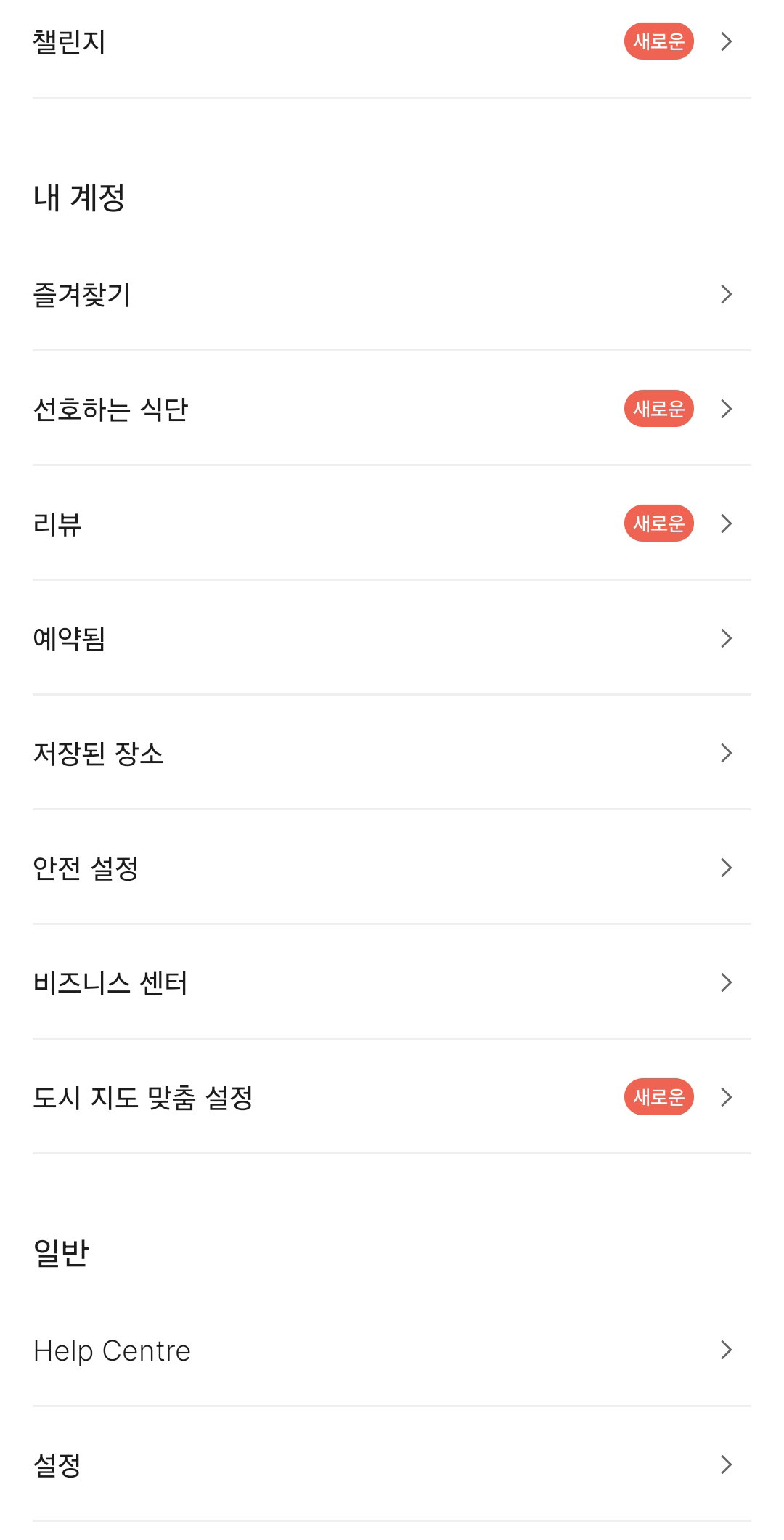Go to 비즈니스 센터

(x=392, y=982)
